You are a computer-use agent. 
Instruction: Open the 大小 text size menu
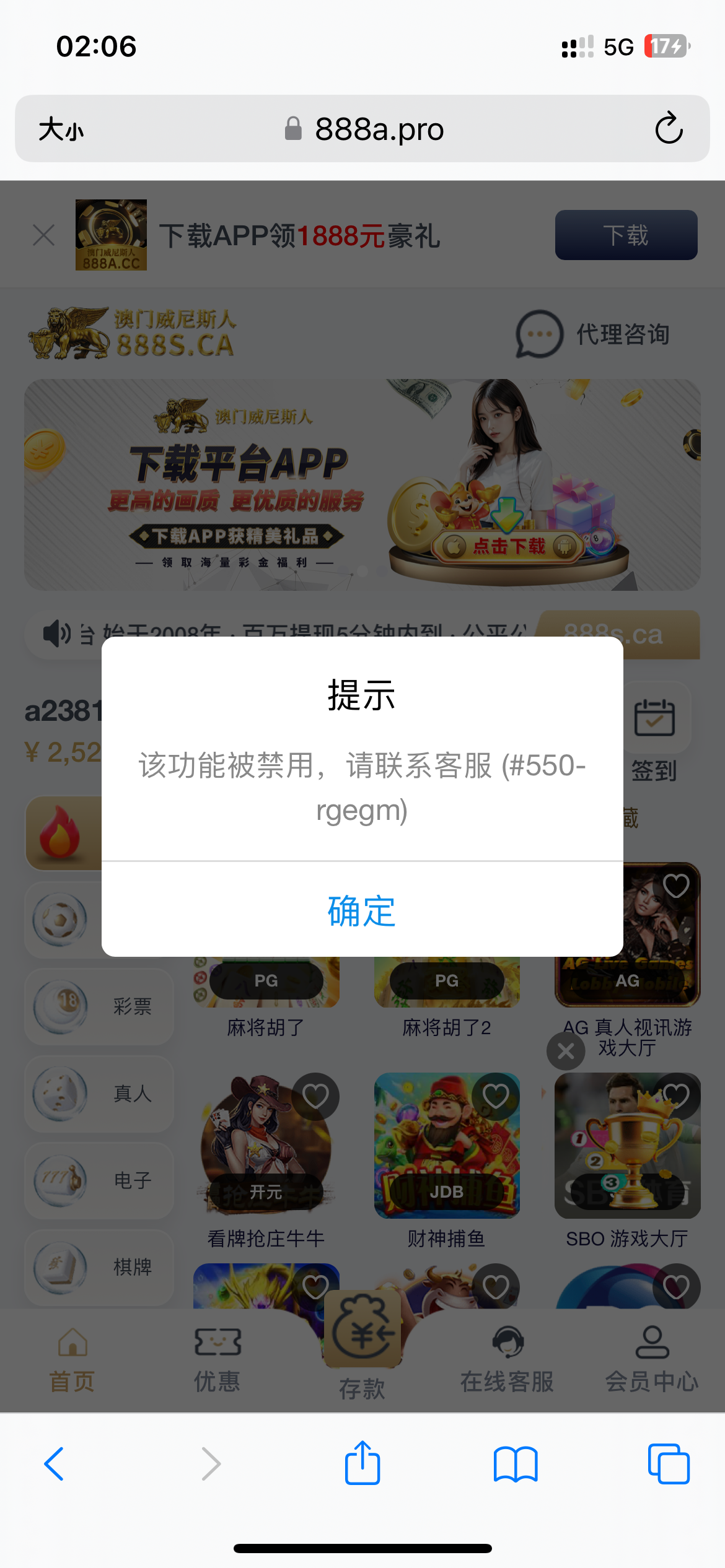(x=59, y=129)
